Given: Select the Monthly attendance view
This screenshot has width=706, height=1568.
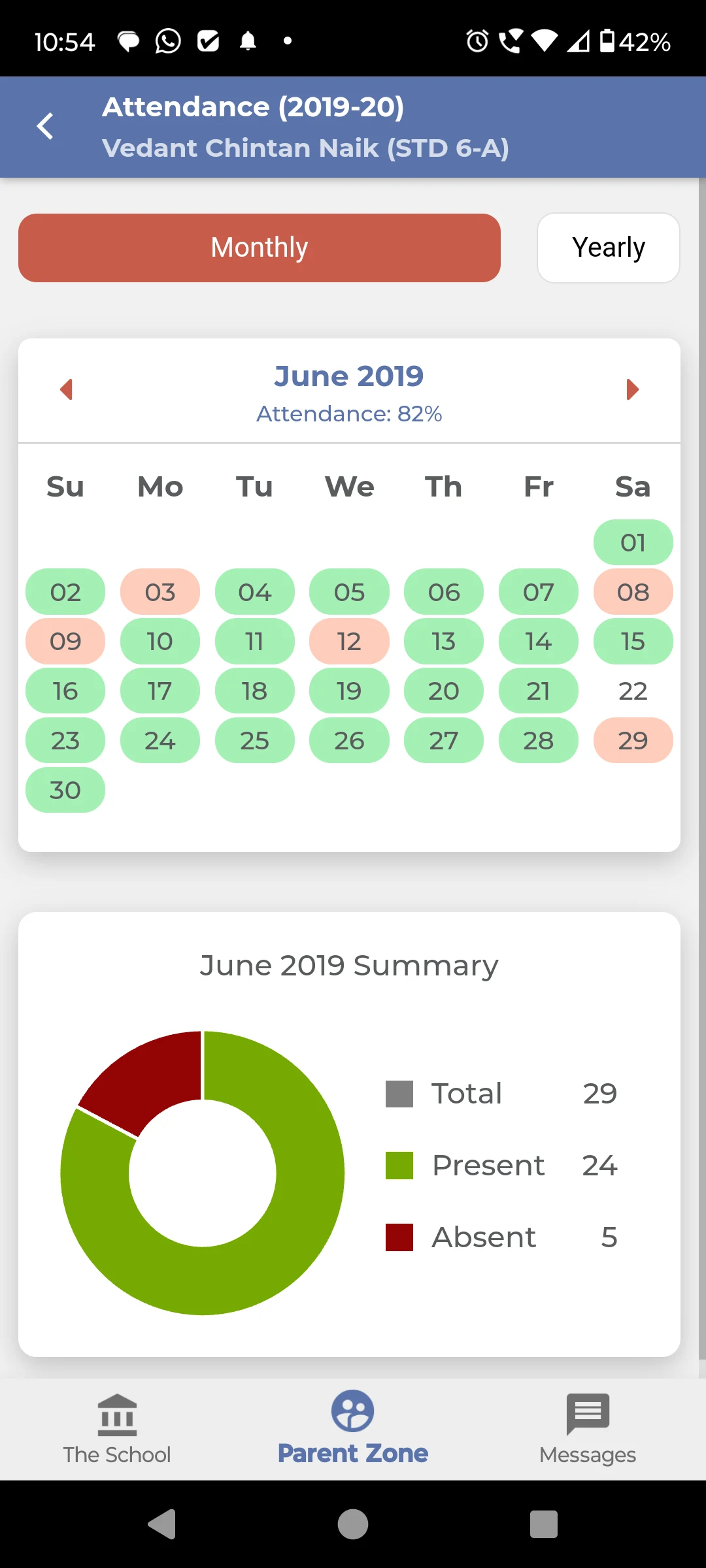Looking at the screenshot, I should [x=260, y=248].
